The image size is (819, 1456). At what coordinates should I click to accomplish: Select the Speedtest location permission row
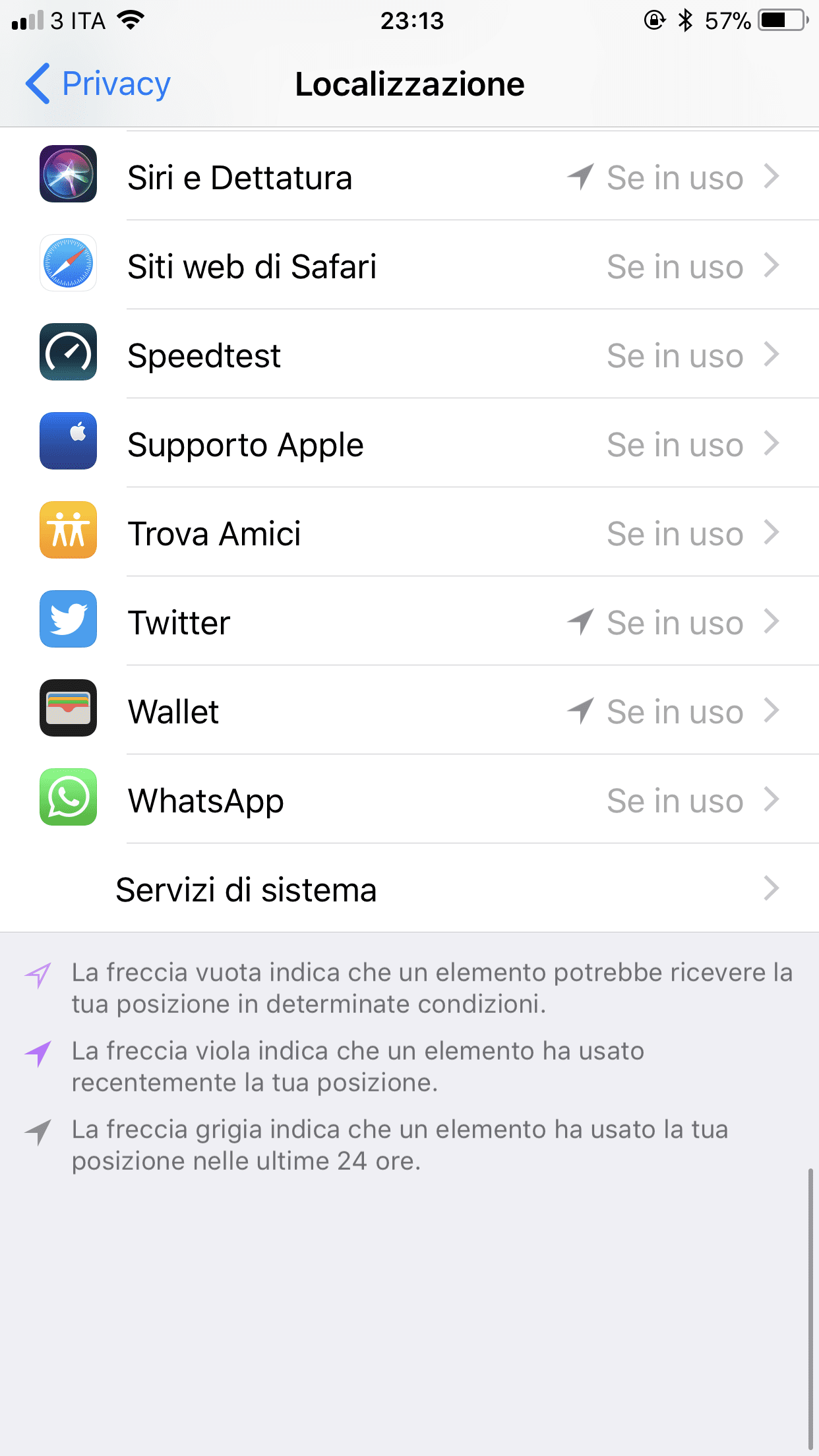click(409, 355)
